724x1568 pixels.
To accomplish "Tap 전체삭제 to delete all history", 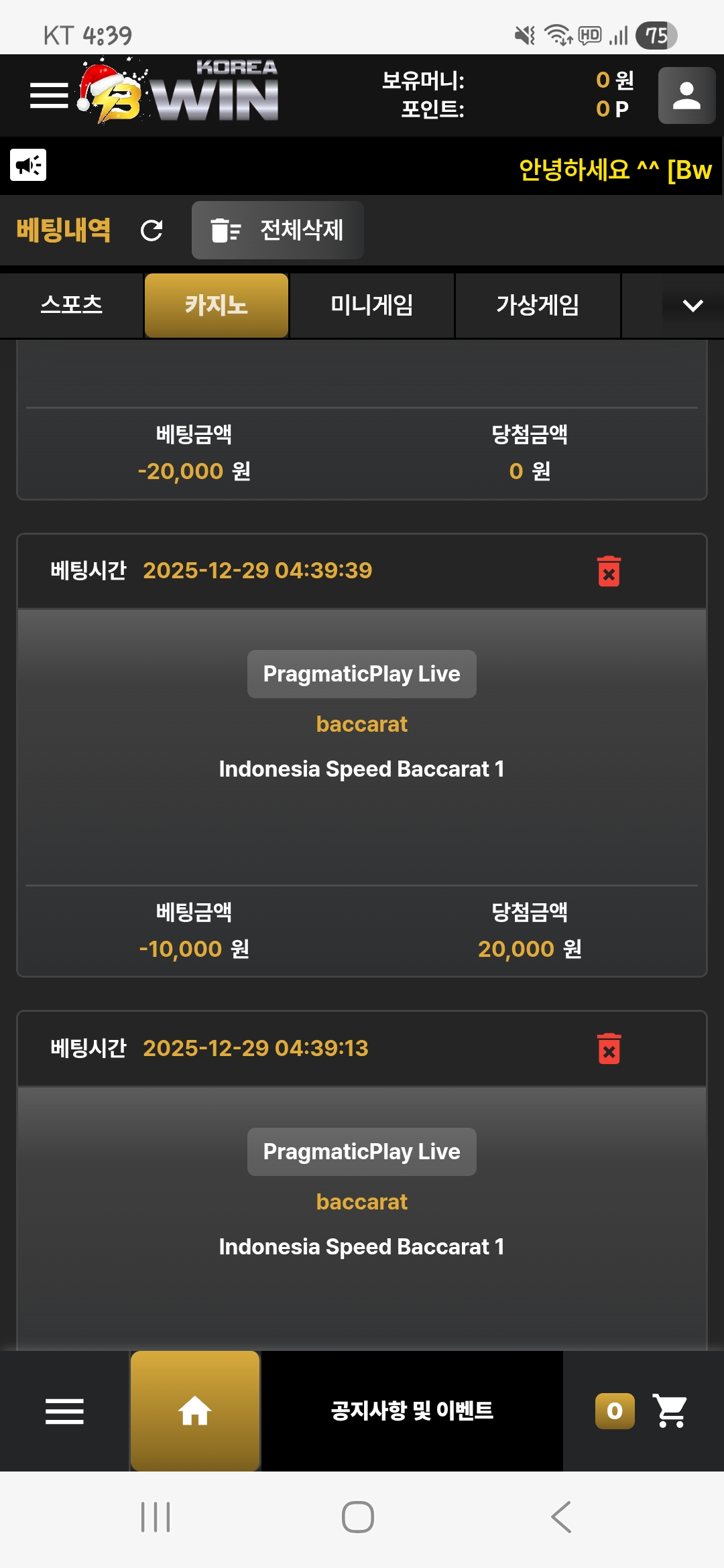I will click(278, 231).
